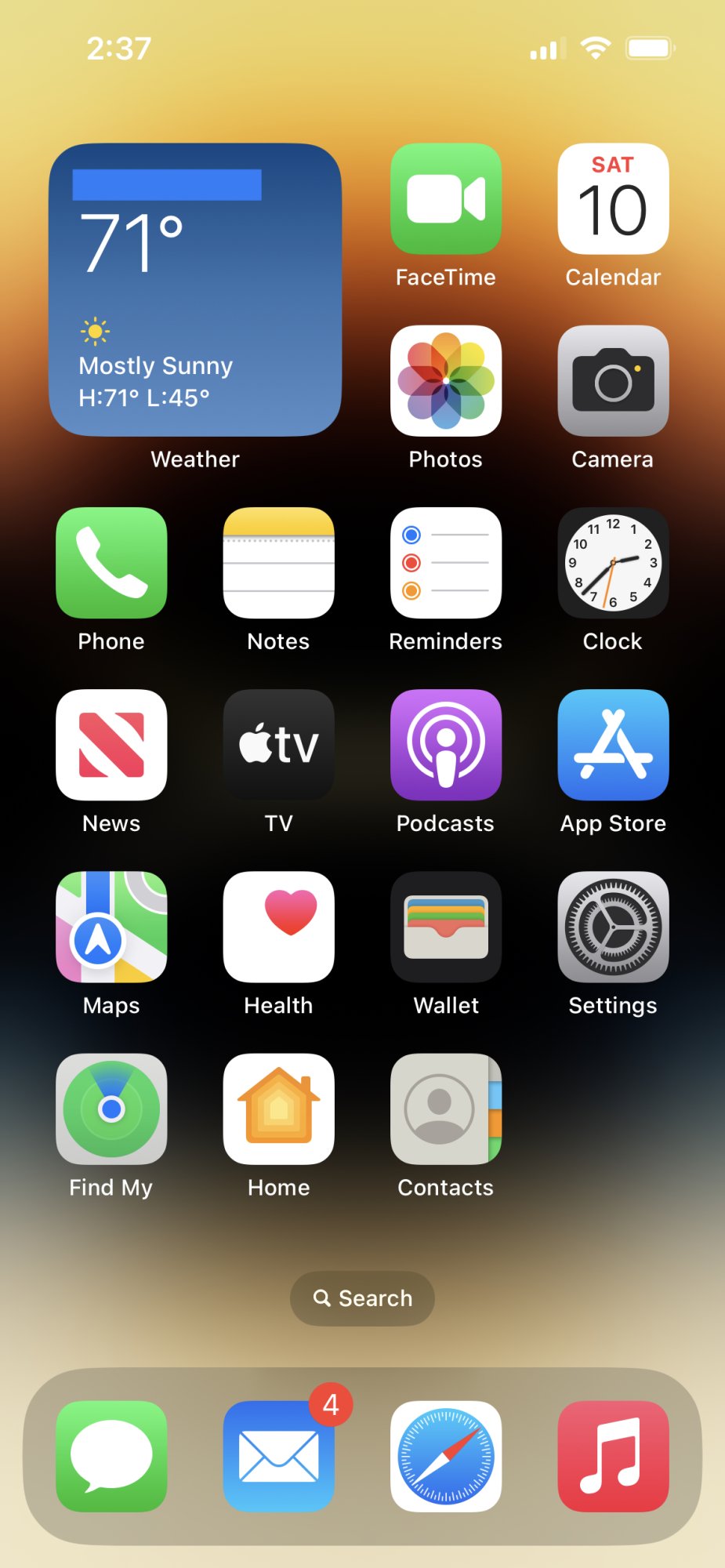725x1568 pixels.
Task: Launch the Apple TV app
Action: (278, 744)
